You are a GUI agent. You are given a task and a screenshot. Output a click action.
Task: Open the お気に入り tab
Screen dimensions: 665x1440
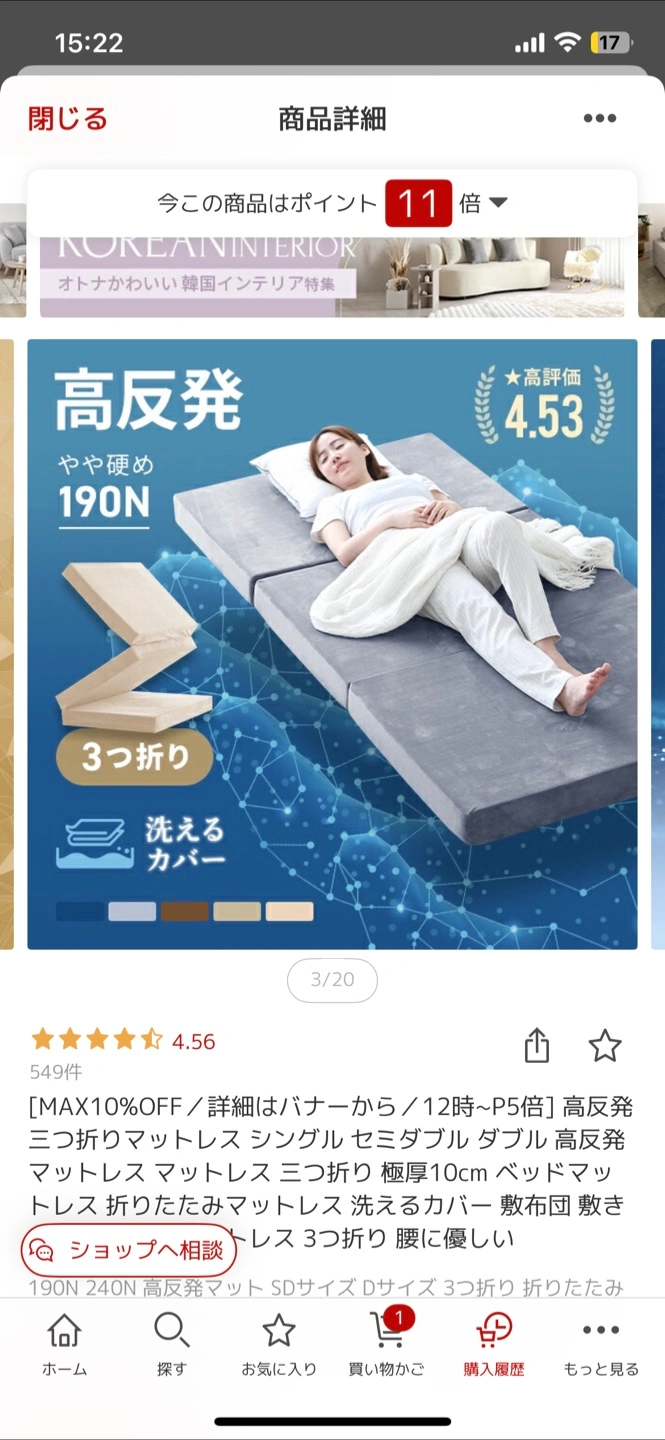coord(278,1345)
